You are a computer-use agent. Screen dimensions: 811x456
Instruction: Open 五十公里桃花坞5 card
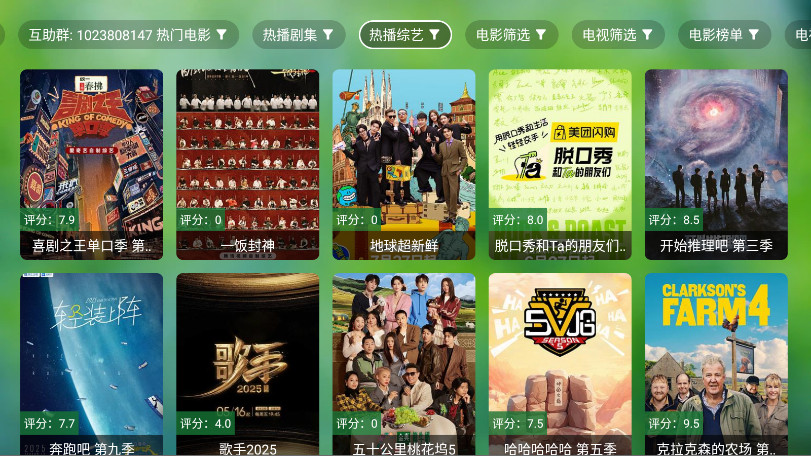click(x=404, y=365)
